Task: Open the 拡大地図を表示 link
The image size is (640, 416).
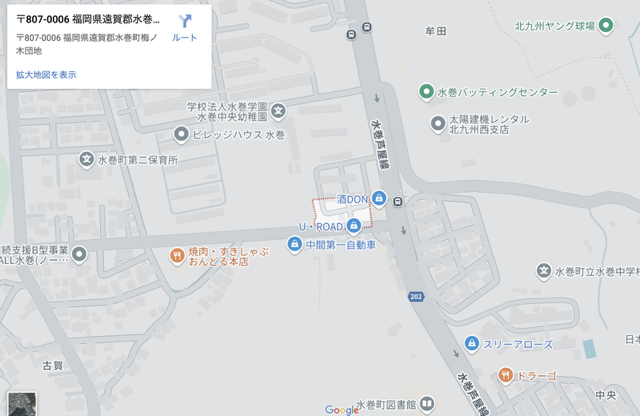Action: [x=46, y=74]
